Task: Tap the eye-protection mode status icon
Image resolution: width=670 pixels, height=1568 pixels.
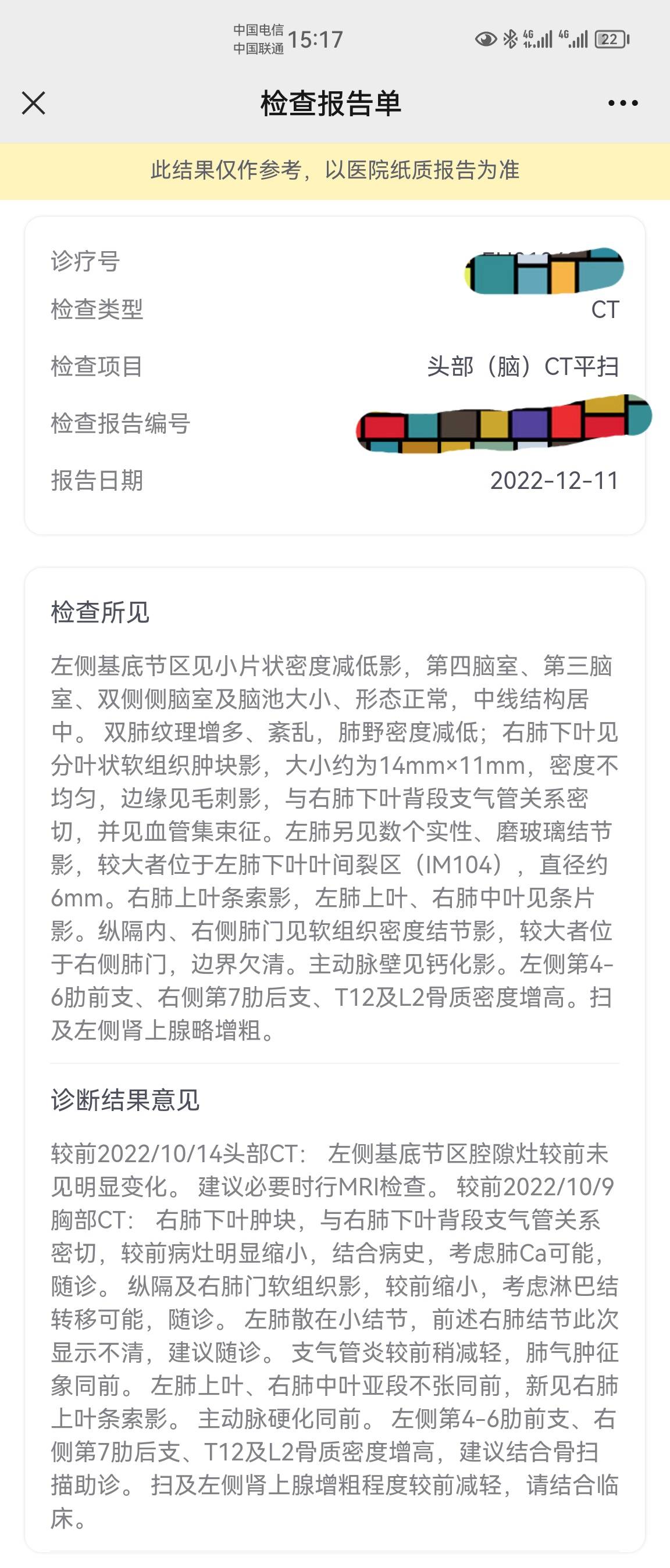Action: click(486, 38)
